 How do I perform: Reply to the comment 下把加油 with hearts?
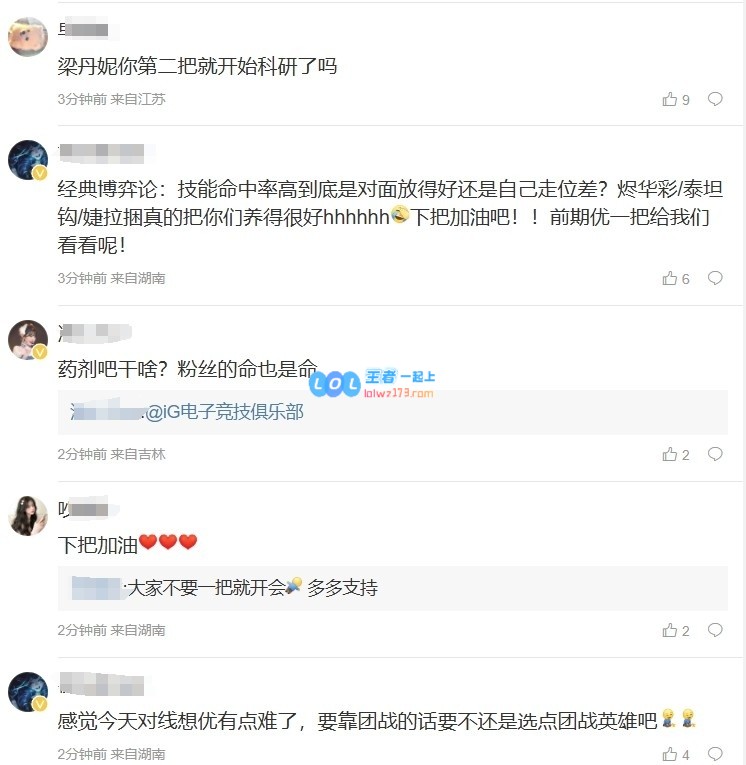pyautogui.click(x=715, y=630)
